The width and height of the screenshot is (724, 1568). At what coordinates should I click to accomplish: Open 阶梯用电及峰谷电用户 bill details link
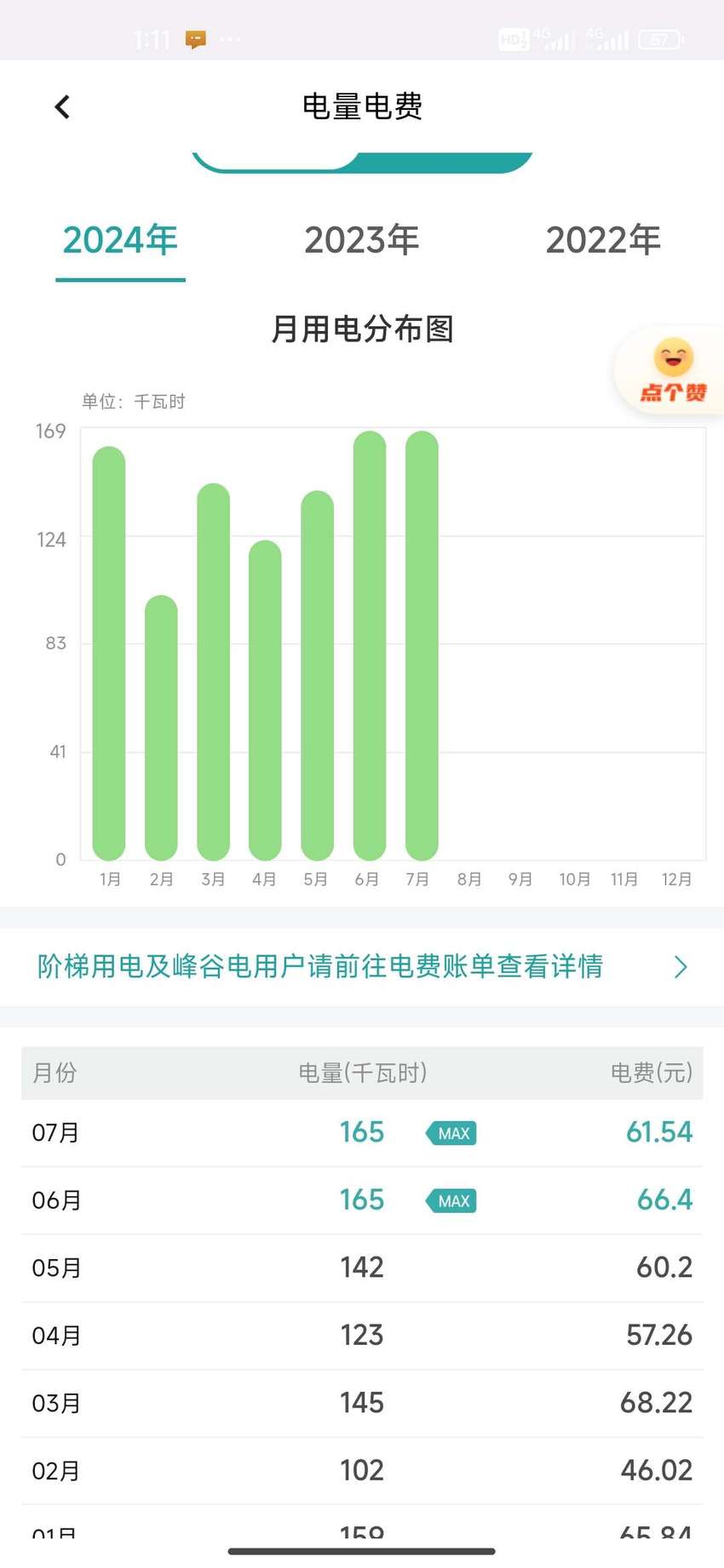pyautogui.click(x=362, y=967)
